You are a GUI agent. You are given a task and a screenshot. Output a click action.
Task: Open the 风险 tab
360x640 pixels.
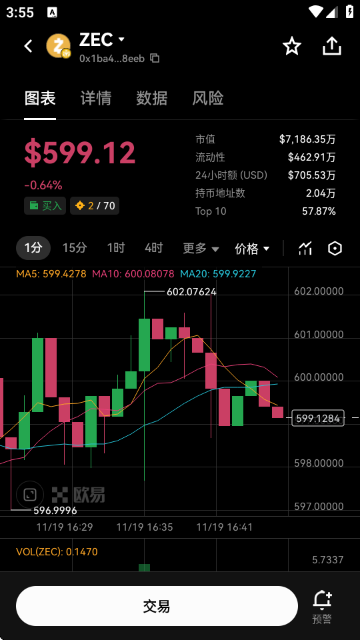pos(208,98)
